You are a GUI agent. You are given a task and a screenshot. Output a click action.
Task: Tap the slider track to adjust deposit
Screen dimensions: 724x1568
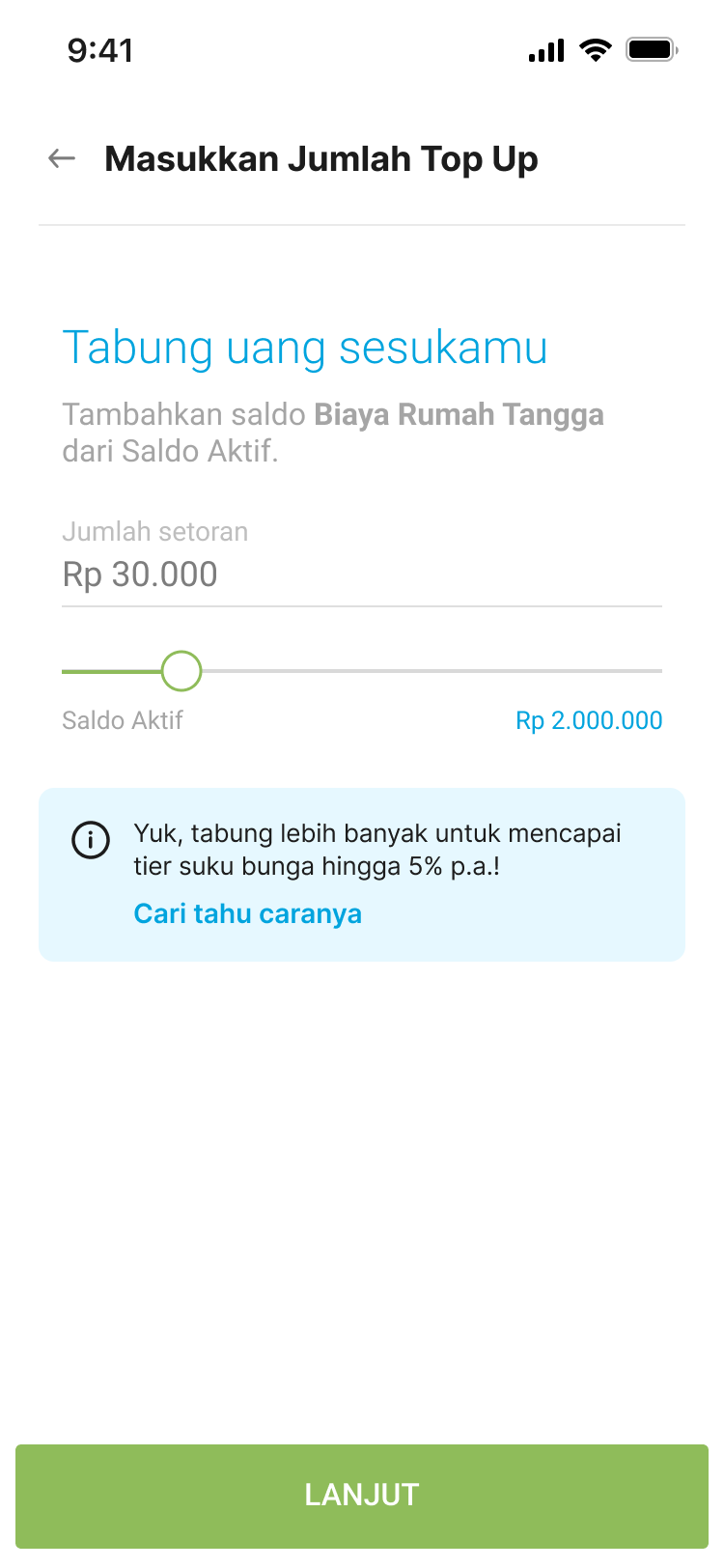434,669
